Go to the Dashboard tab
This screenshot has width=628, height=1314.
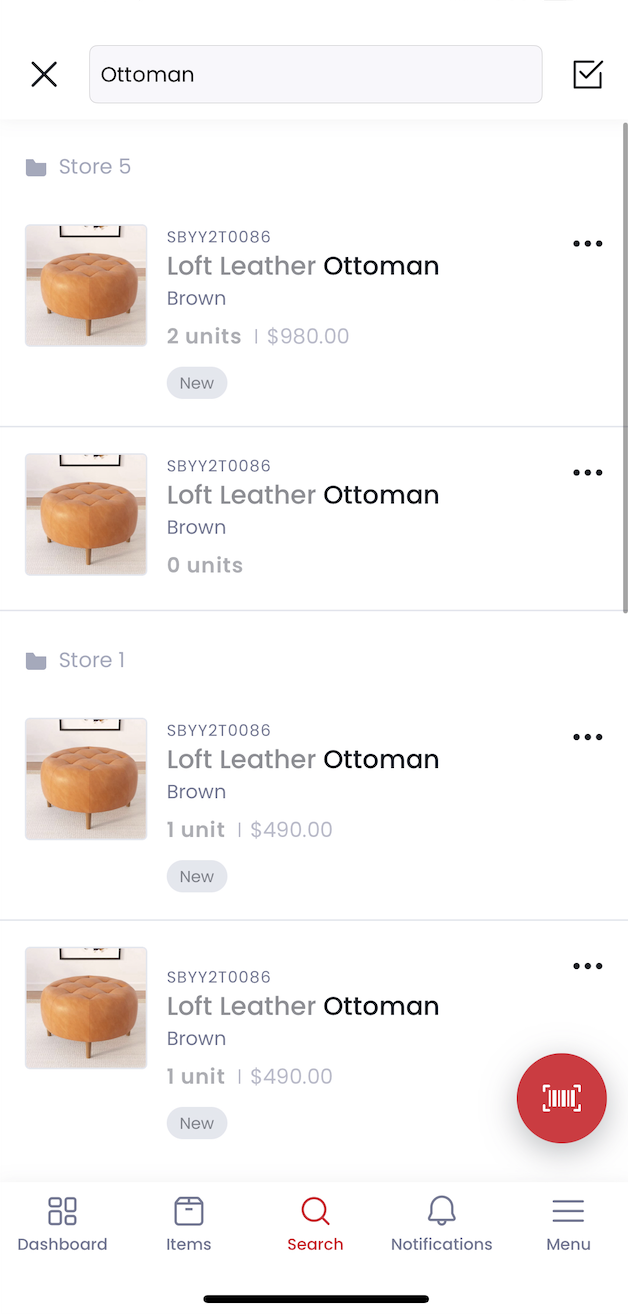[62, 1224]
